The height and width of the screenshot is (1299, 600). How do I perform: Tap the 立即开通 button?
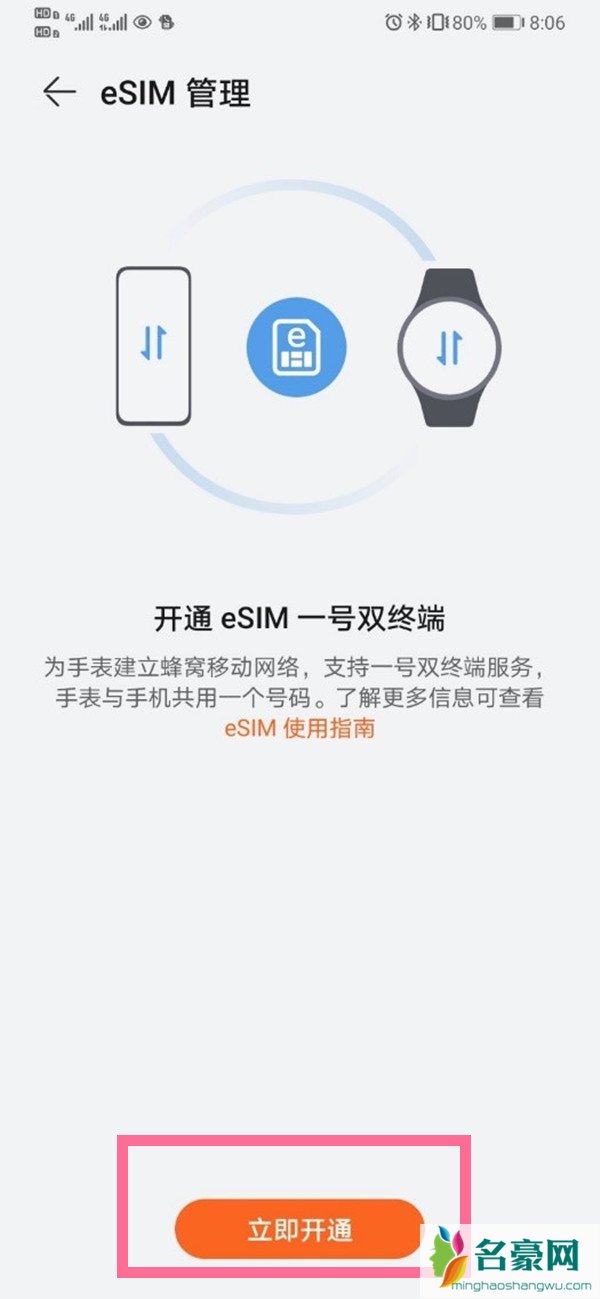pos(299,1230)
